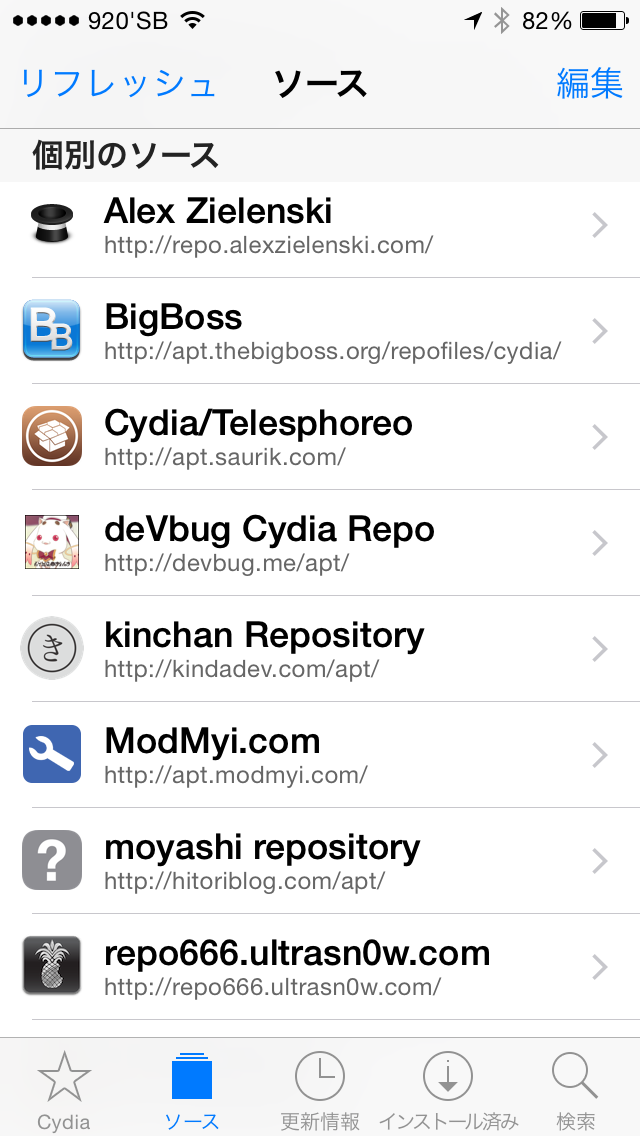Open the BigBoss source

(x=320, y=331)
